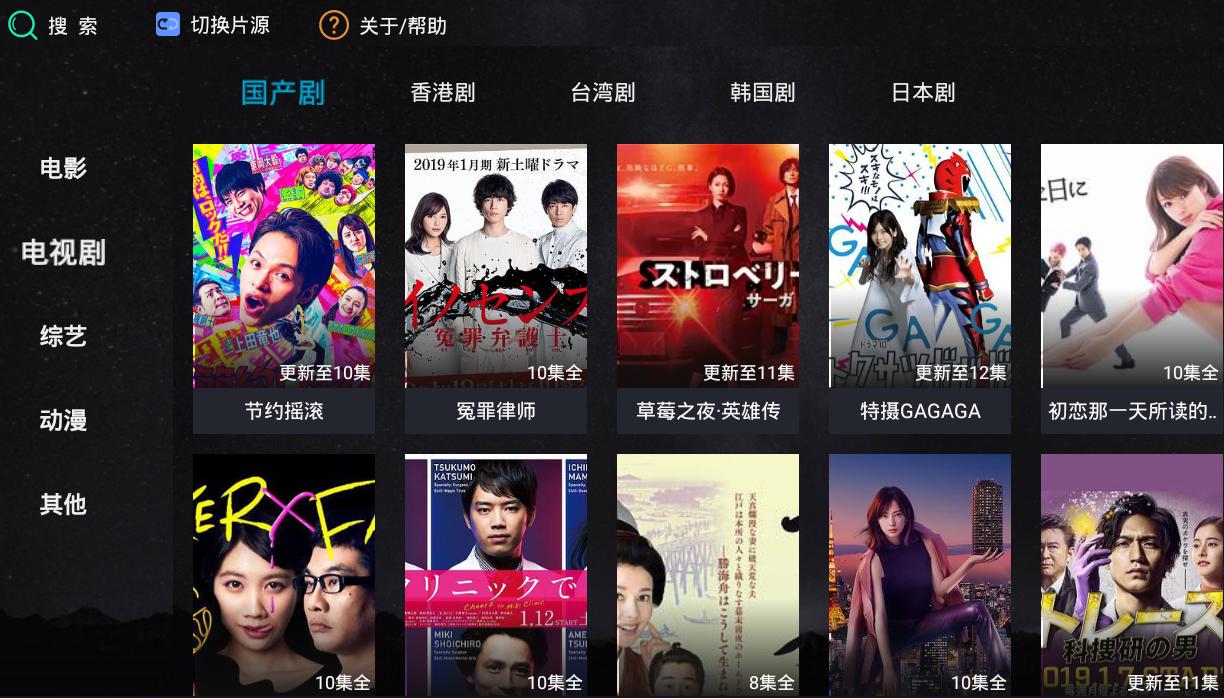Select 电视剧 in the sidebar
The image size is (1224, 699).
63,252
